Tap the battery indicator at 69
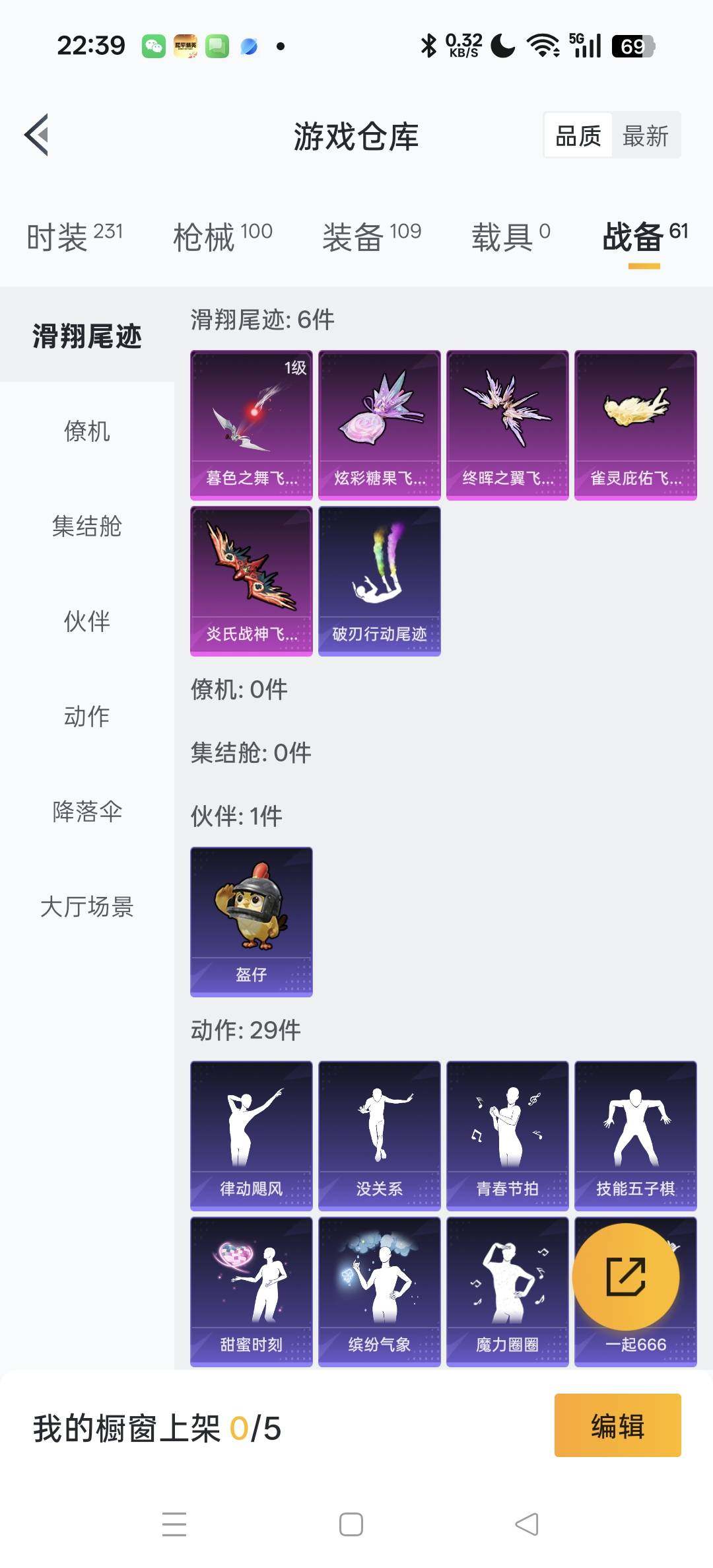This screenshot has height=1568, width=713. coord(629,45)
